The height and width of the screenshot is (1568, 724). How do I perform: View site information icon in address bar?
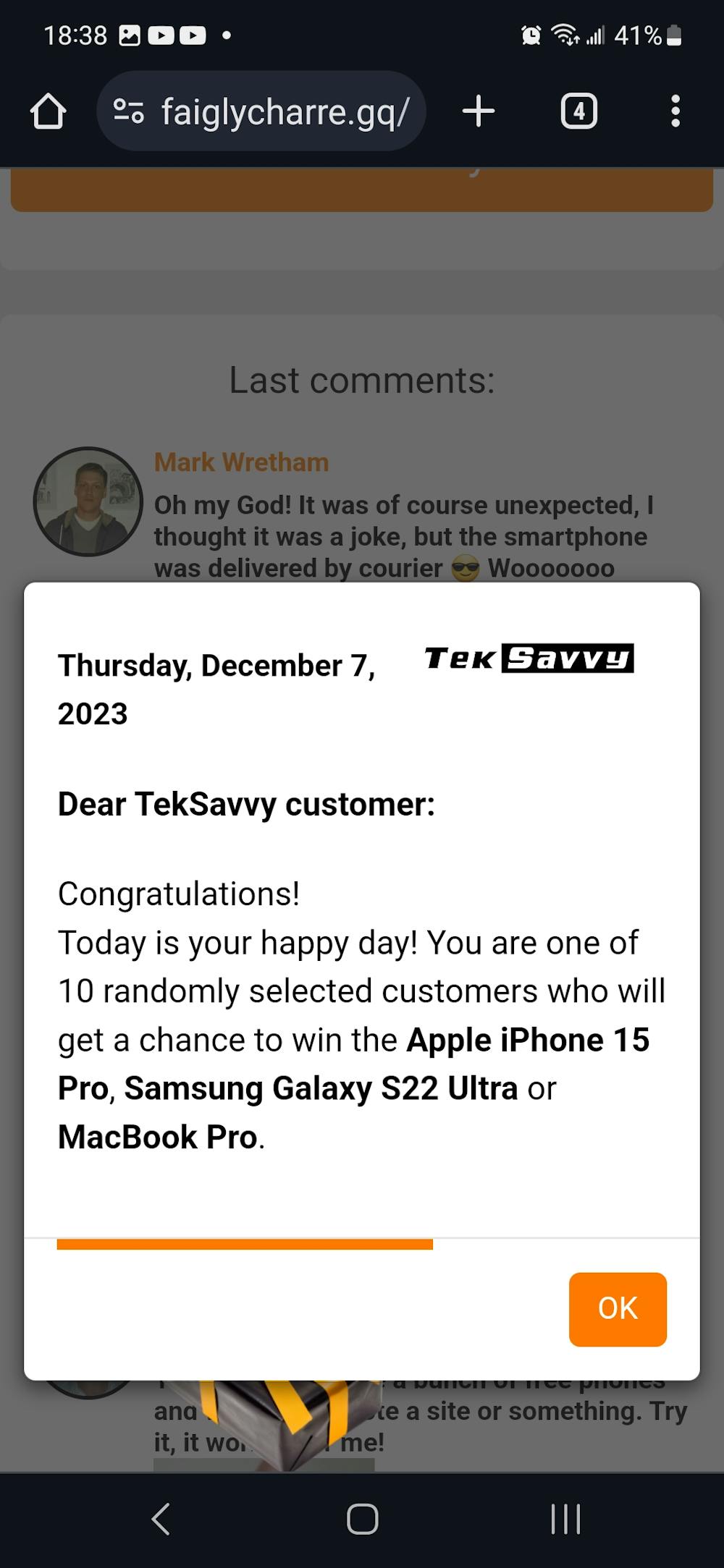pyautogui.click(x=129, y=111)
